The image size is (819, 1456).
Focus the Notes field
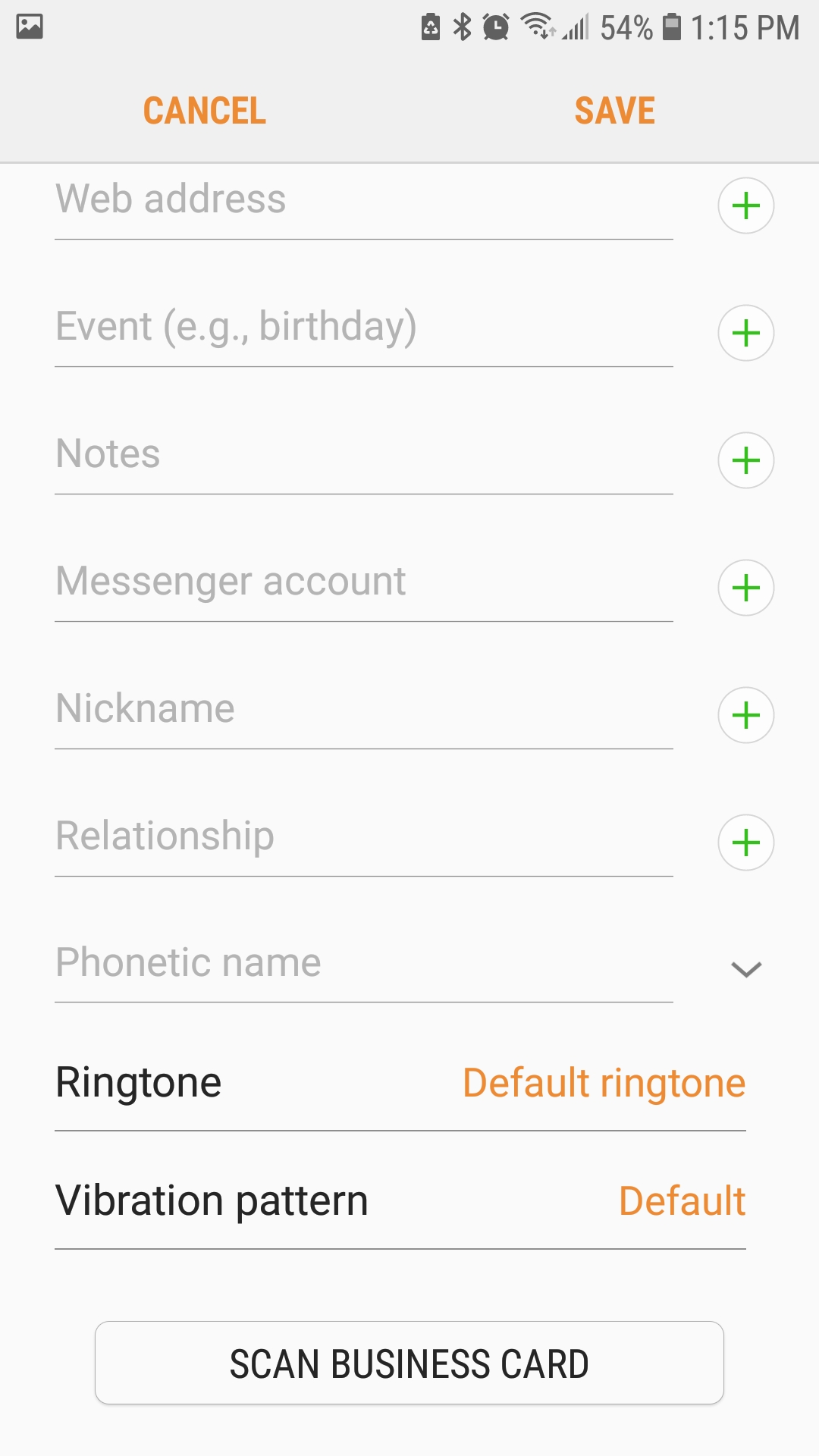point(364,455)
